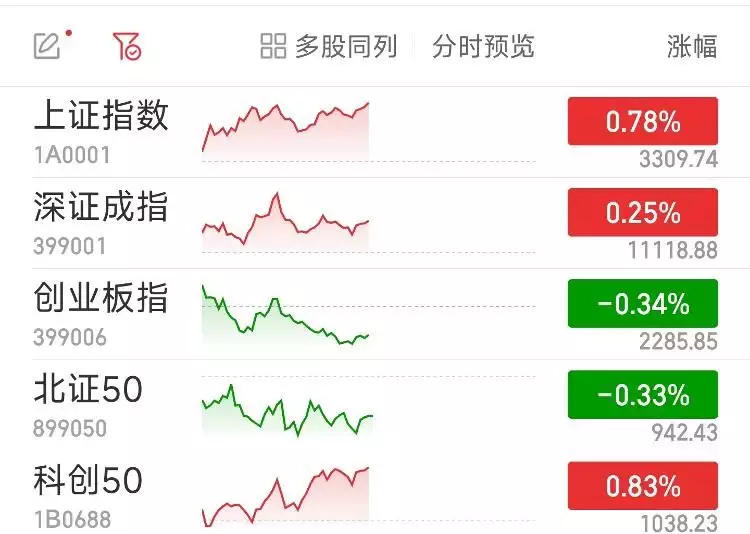This screenshot has width=750, height=534.
Task: Open 分时预览 mode
Action: point(483,46)
